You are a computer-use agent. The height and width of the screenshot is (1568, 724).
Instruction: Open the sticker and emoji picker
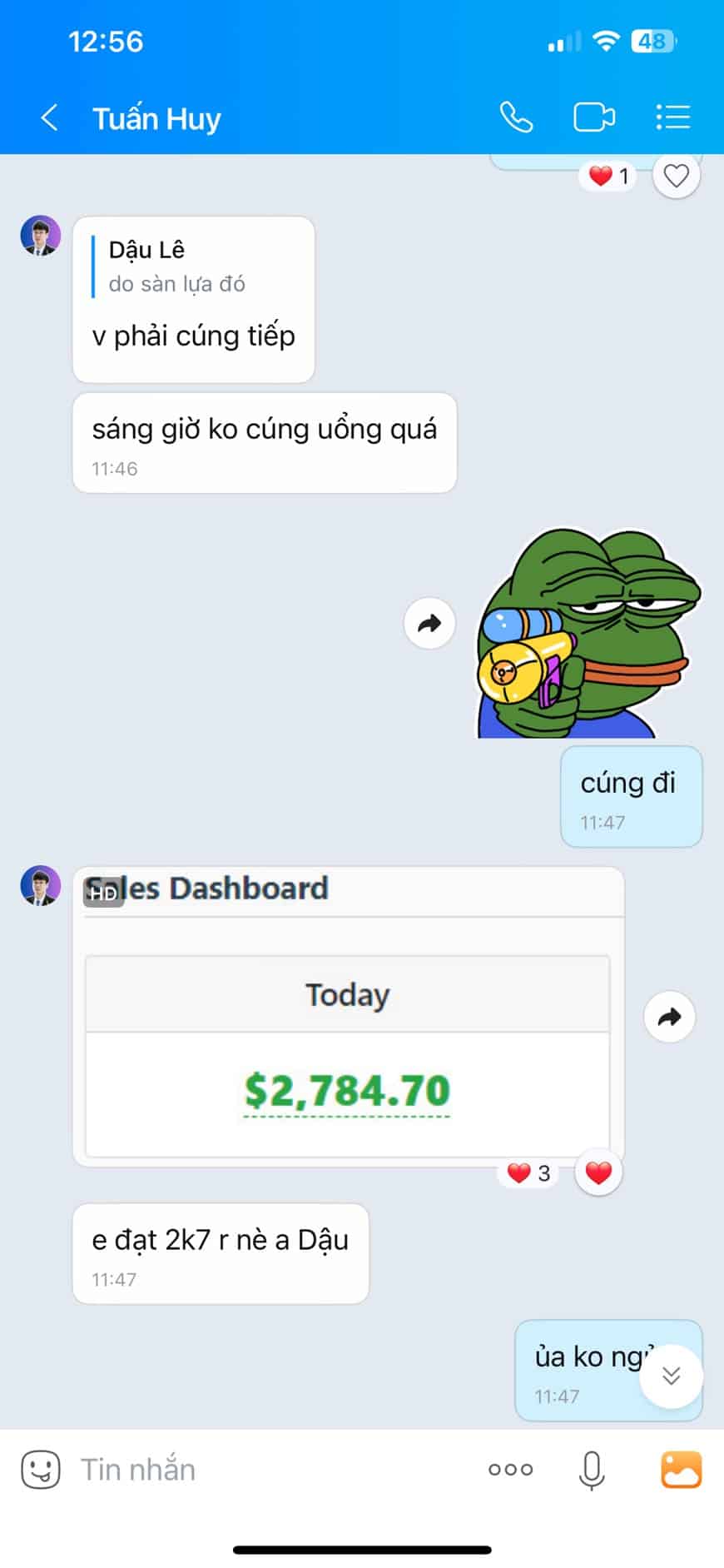point(41,1470)
